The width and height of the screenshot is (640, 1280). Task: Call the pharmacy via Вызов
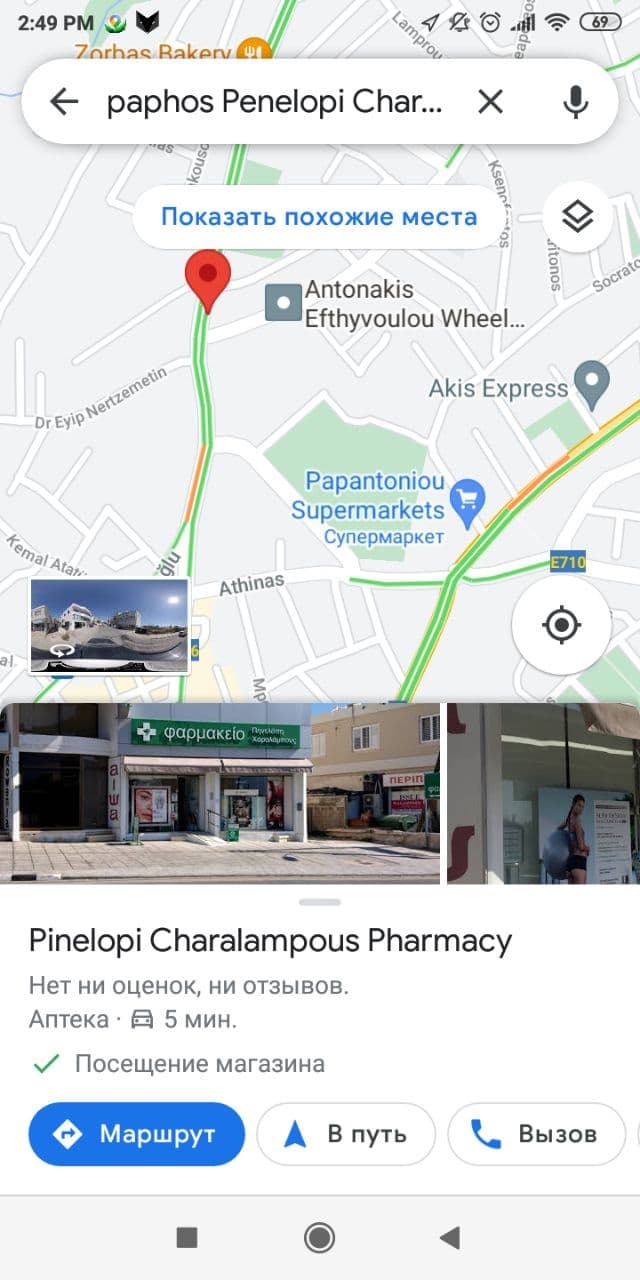click(535, 1134)
